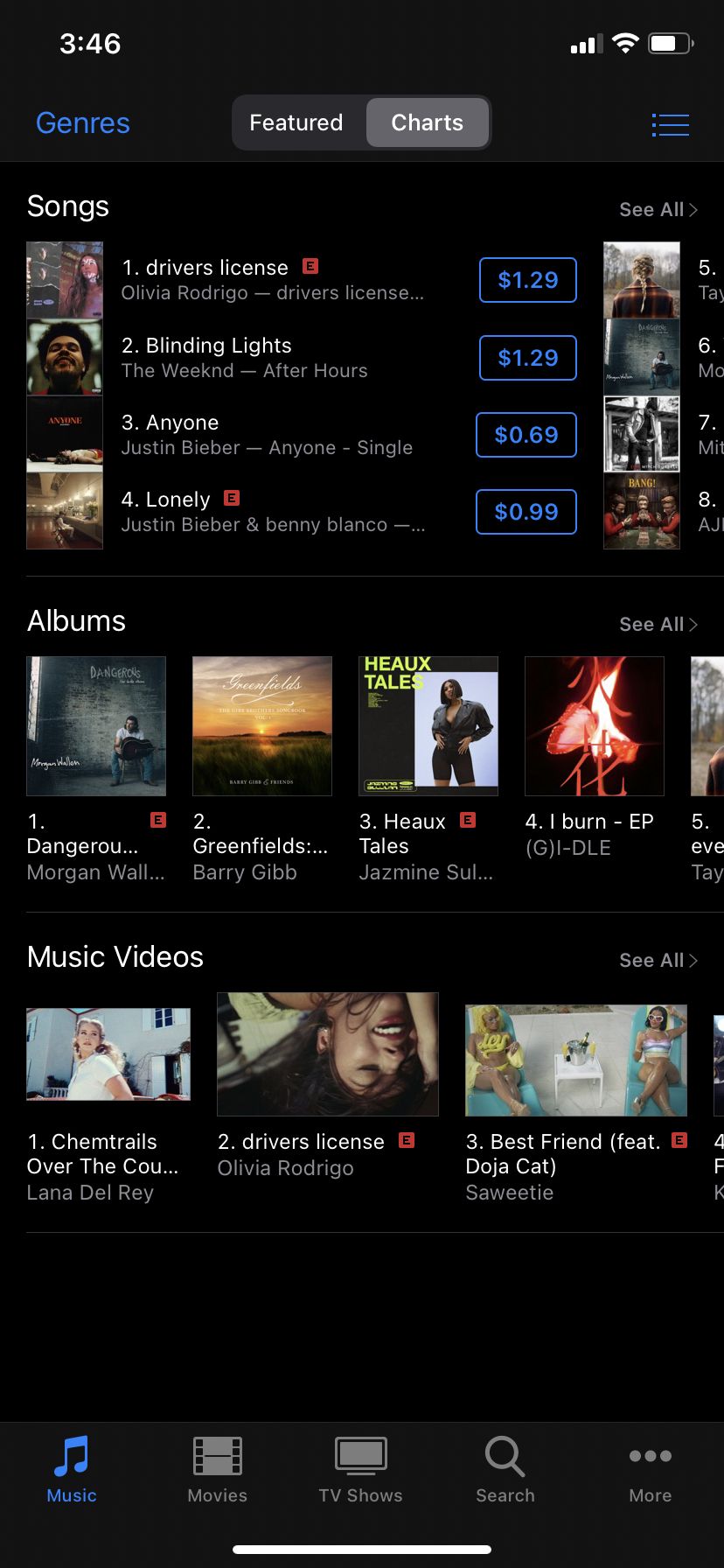Viewport: 724px width, 1568px height.
Task: Open Heaux Tales album
Action: [x=428, y=726]
